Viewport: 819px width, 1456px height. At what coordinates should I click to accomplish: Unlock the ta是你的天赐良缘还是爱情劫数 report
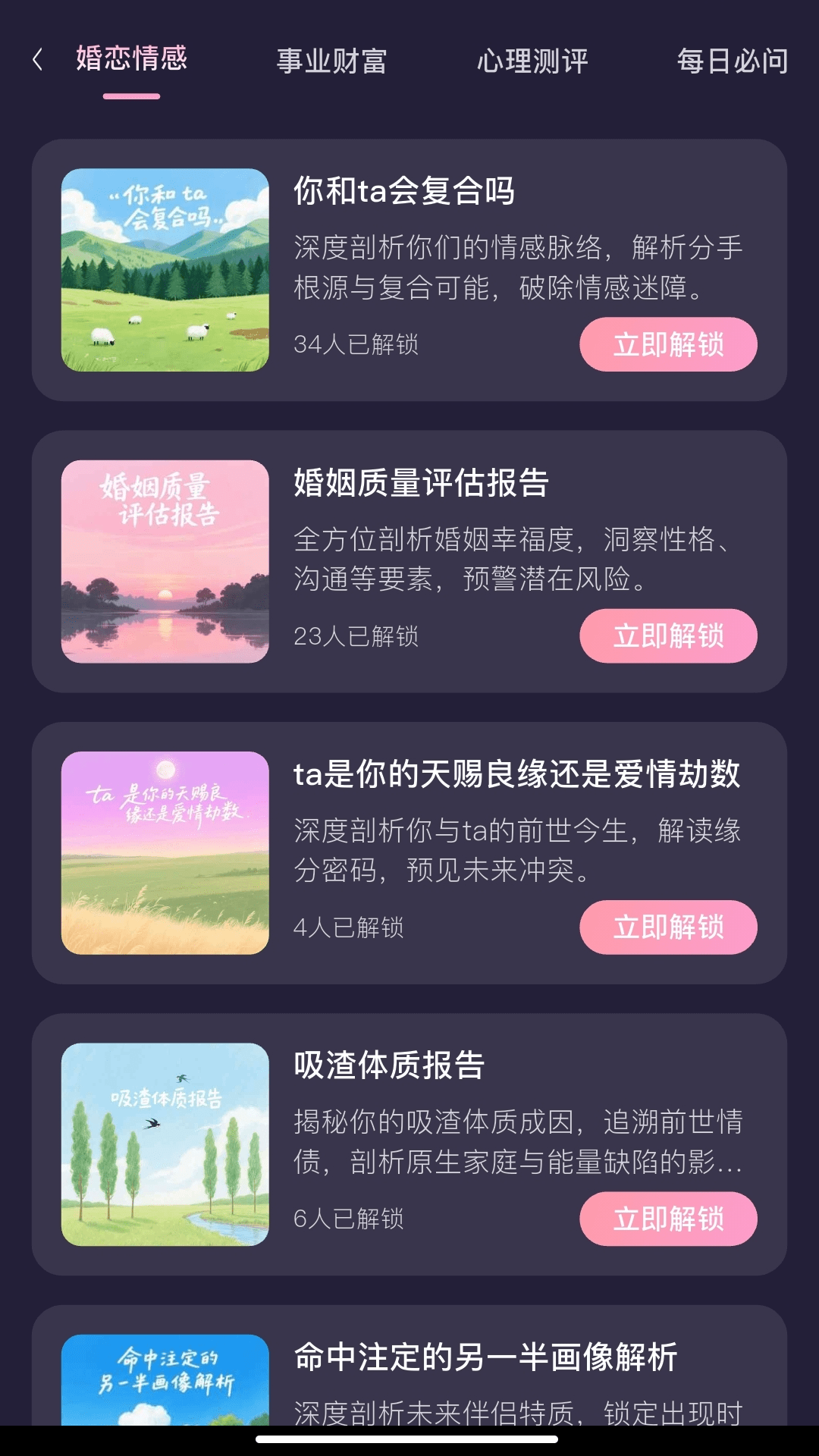[667, 927]
